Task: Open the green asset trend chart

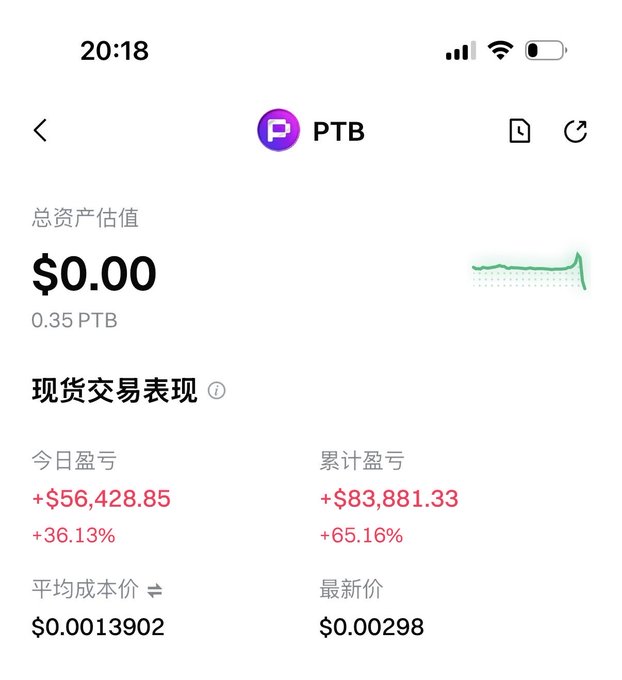Action: click(x=529, y=271)
